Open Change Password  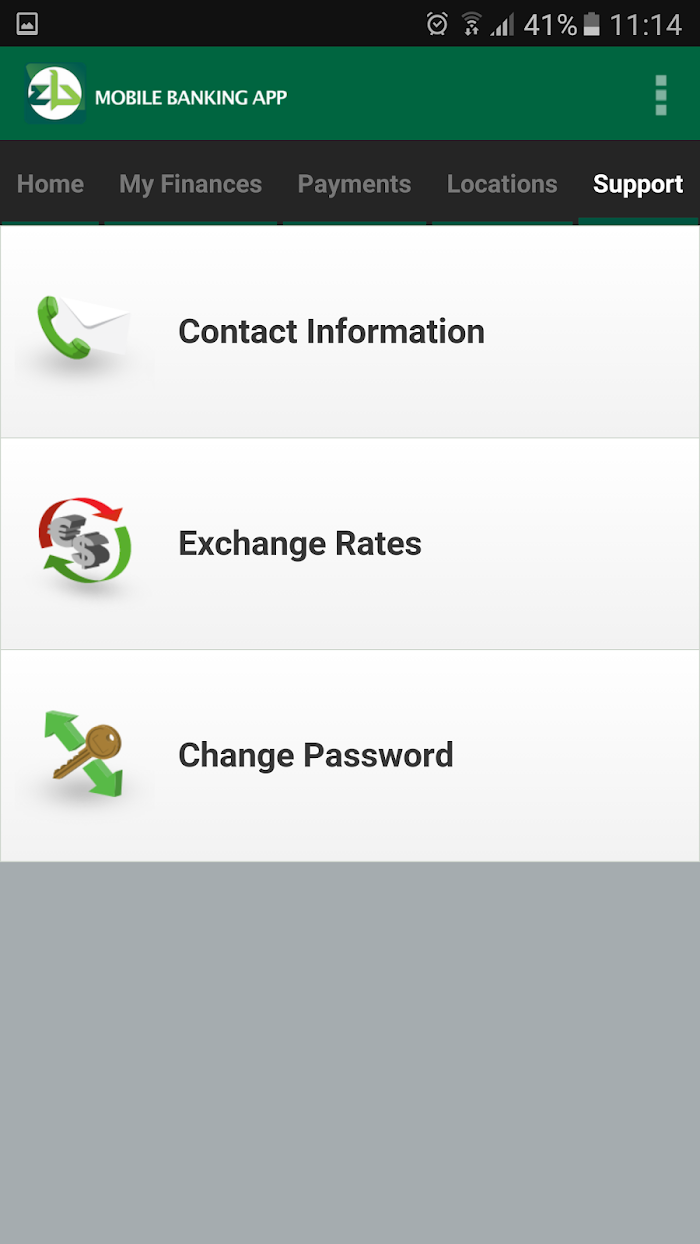(350, 756)
